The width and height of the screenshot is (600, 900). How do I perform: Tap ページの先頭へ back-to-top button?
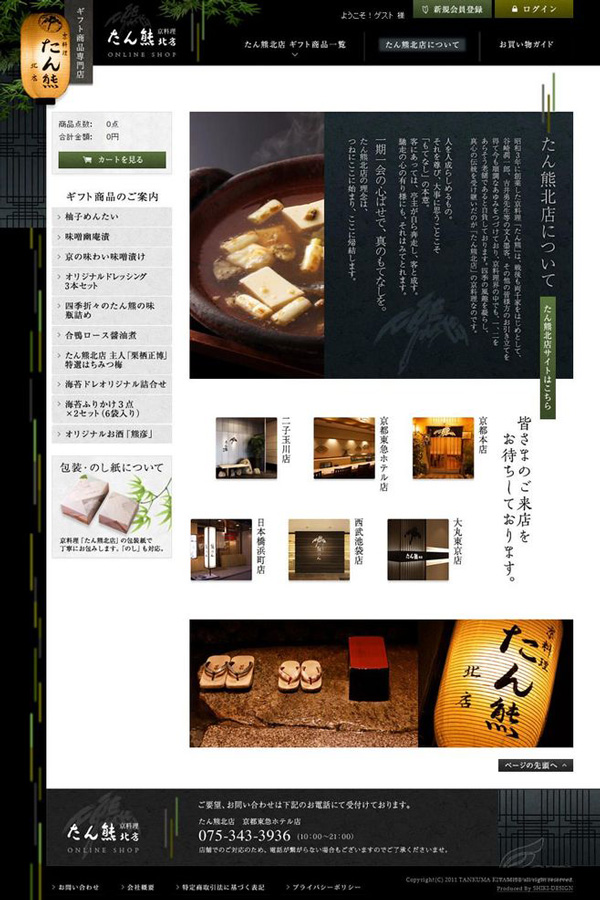(x=535, y=765)
